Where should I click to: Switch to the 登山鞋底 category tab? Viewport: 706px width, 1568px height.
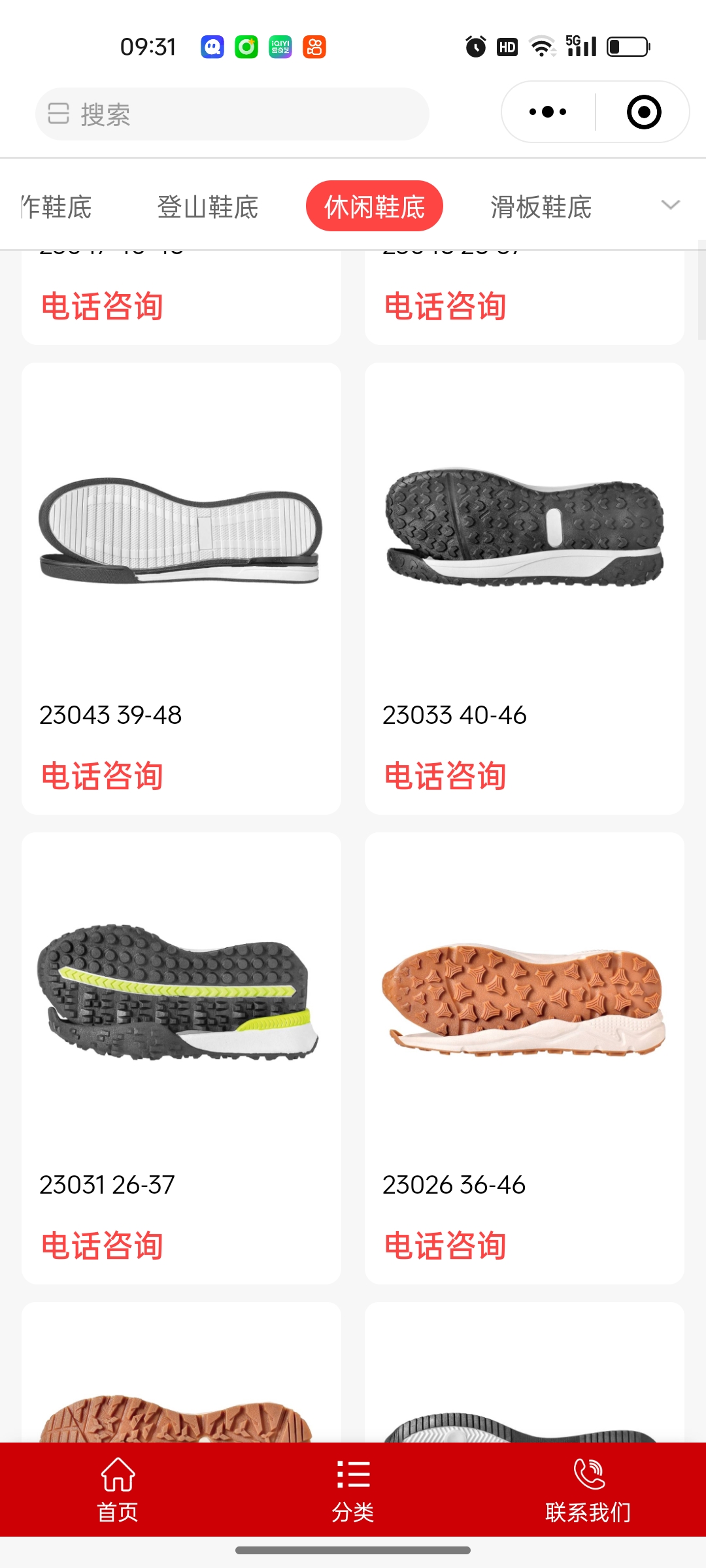[x=208, y=207]
